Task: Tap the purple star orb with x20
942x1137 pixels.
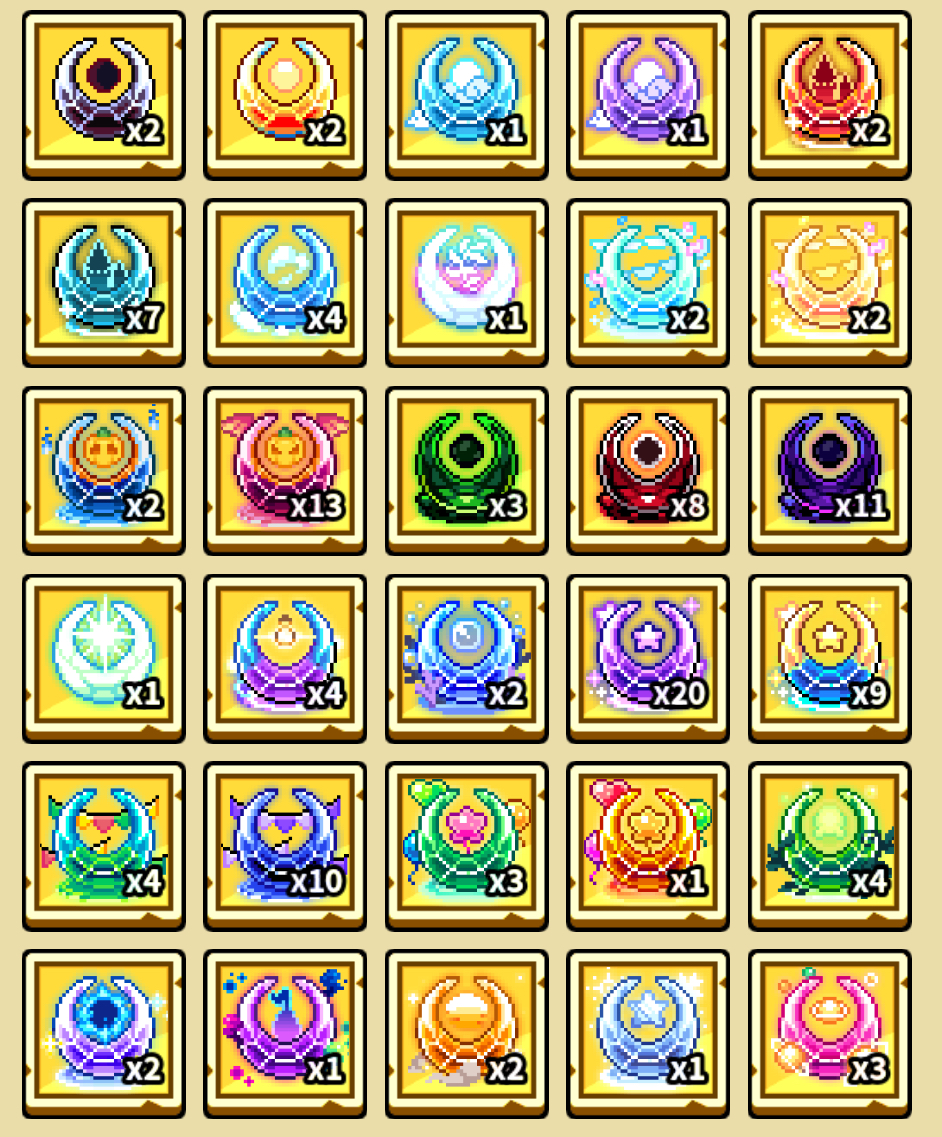Action: click(x=648, y=658)
